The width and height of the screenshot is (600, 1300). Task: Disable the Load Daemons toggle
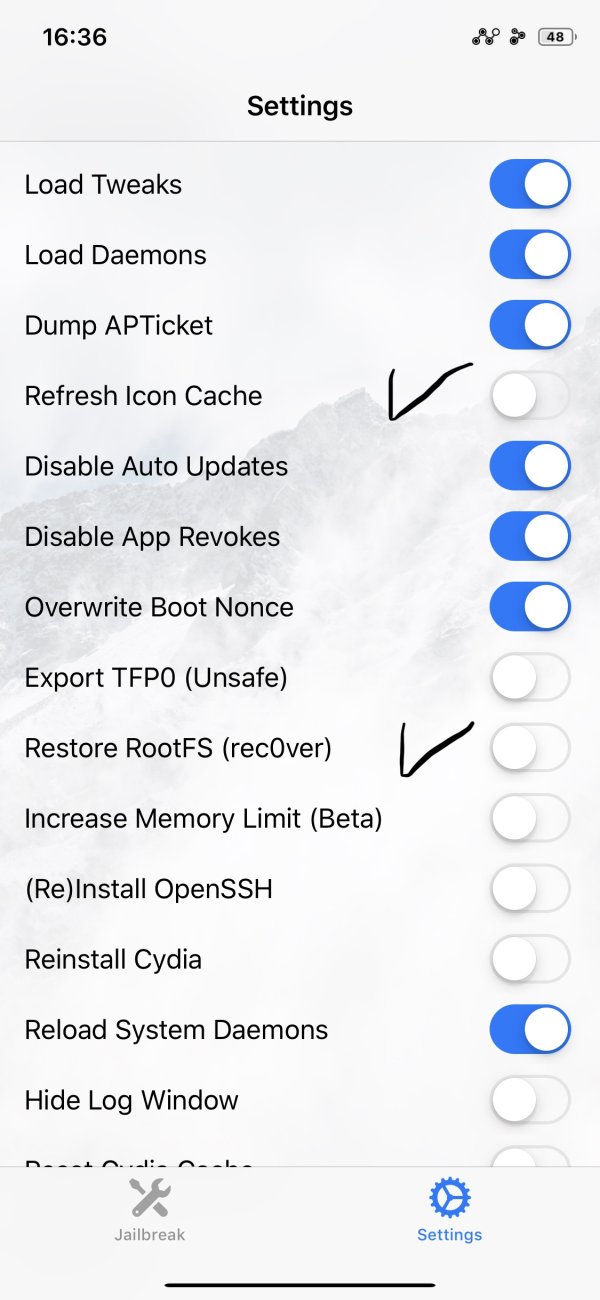[x=530, y=255]
